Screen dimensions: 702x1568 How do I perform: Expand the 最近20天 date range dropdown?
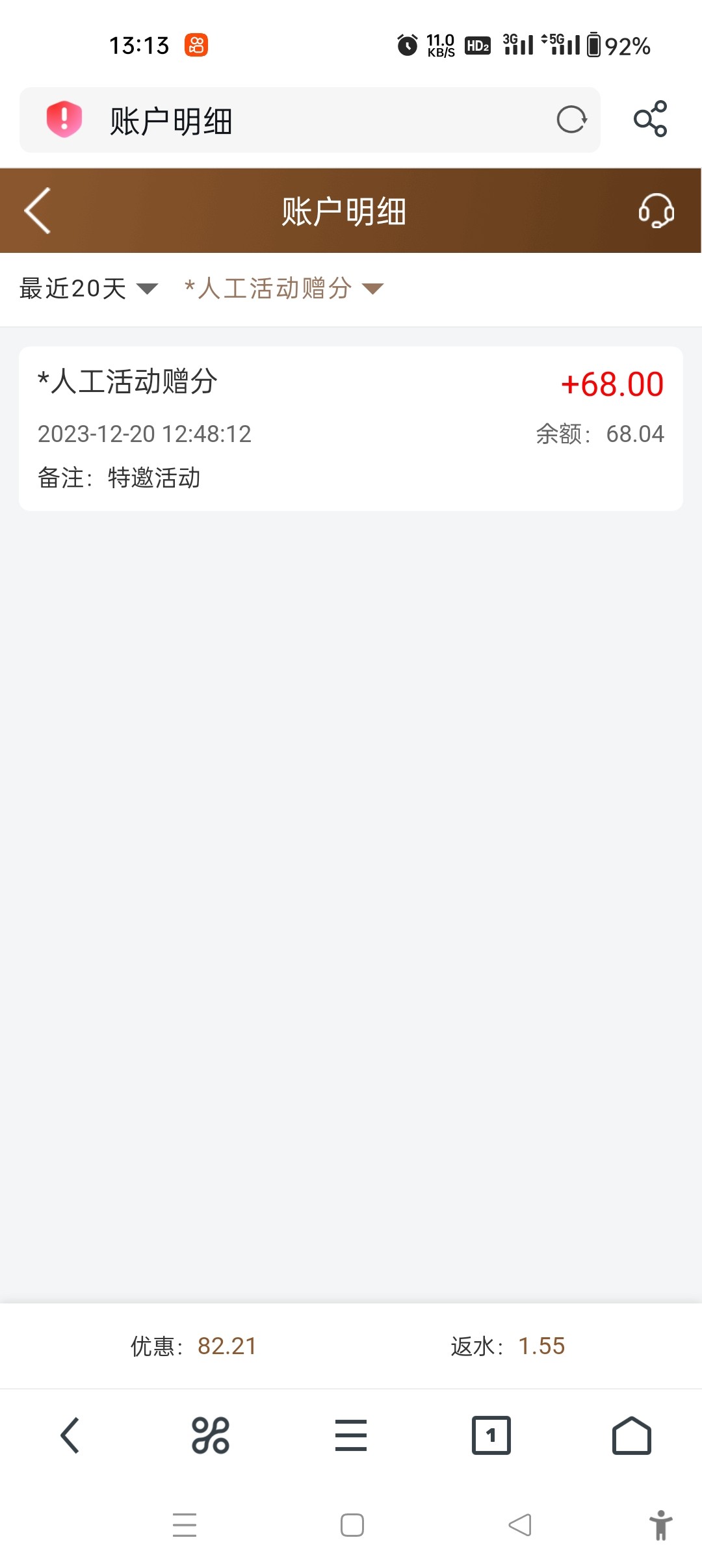(x=84, y=288)
